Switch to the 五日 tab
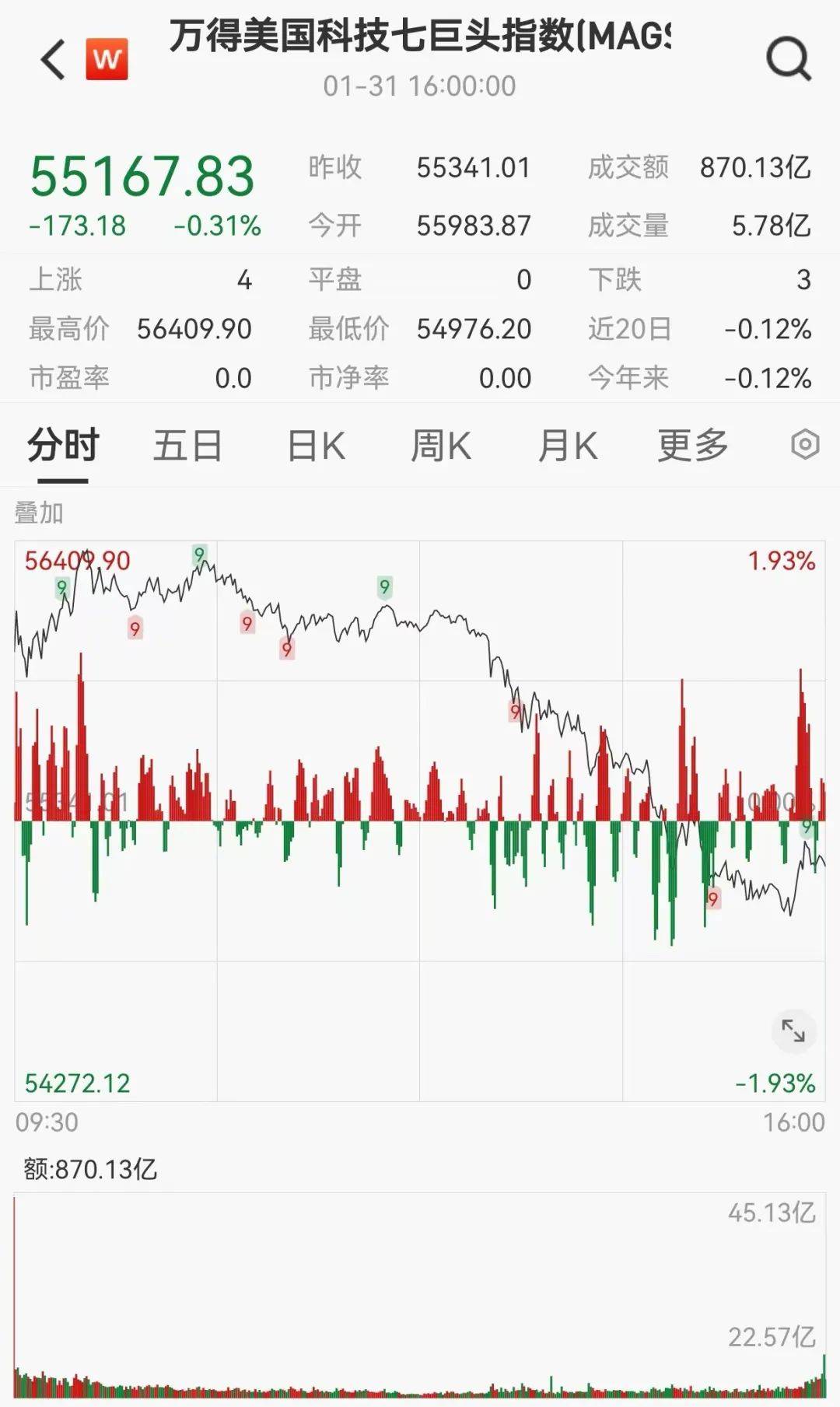840x1407 pixels. (x=187, y=446)
